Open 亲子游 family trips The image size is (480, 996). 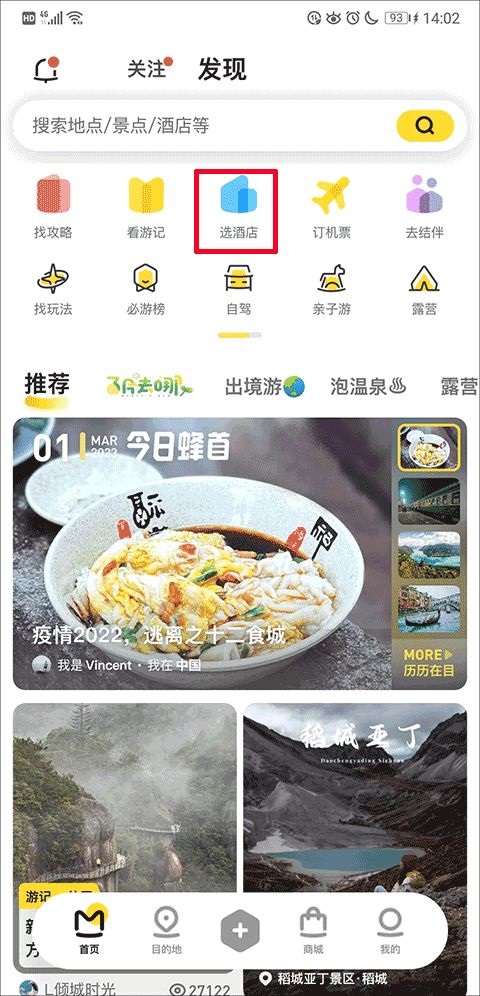331,290
